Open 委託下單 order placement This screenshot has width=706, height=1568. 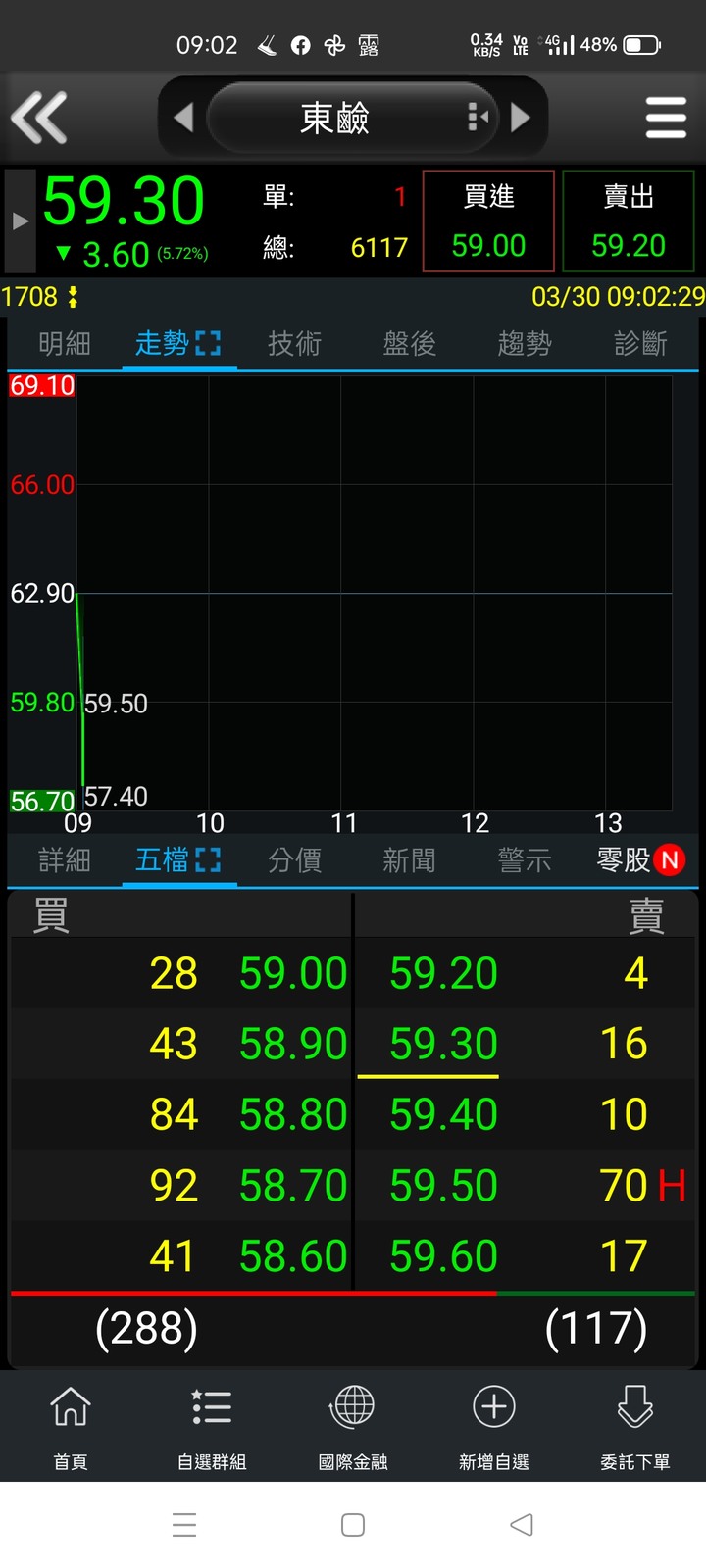[635, 1427]
